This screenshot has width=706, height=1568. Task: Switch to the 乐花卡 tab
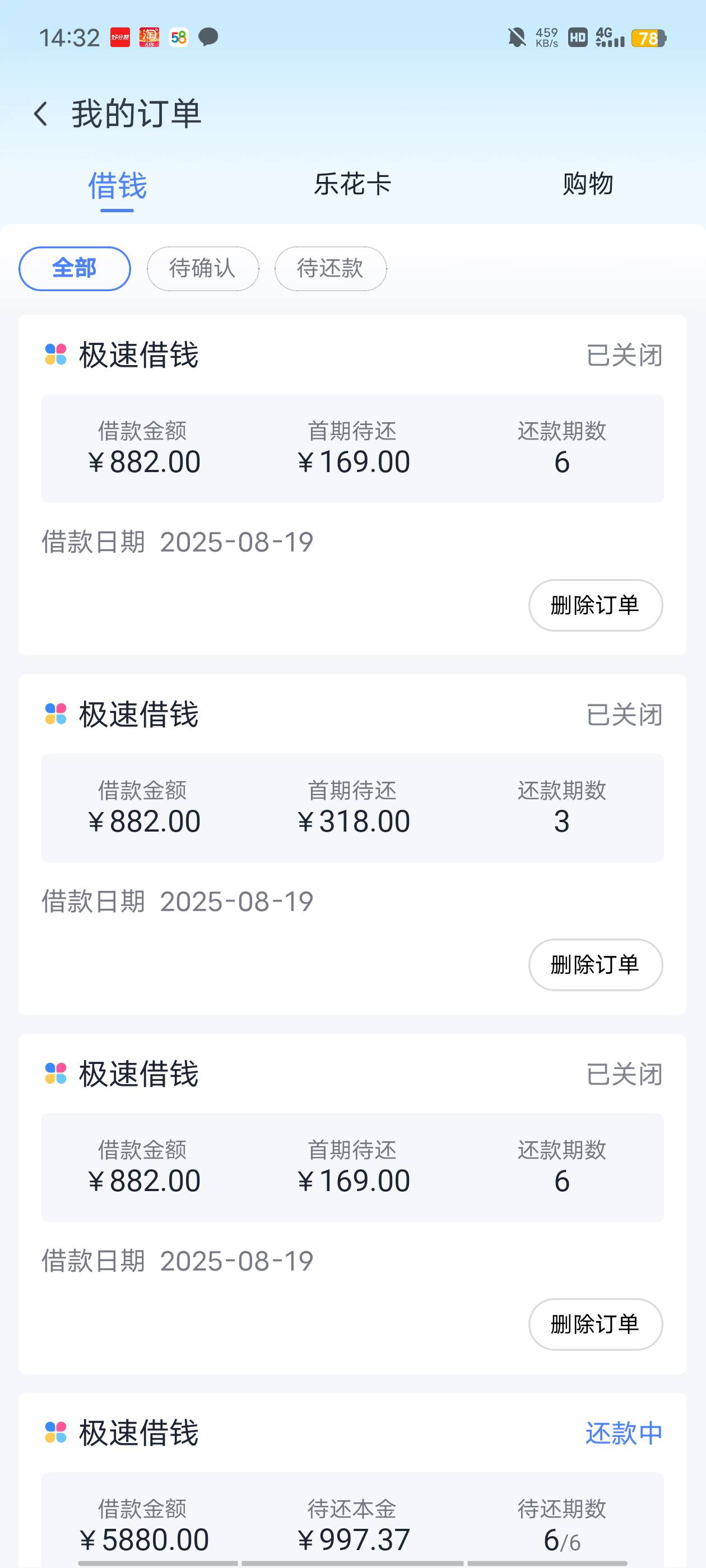pyautogui.click(x=352, y=184)
